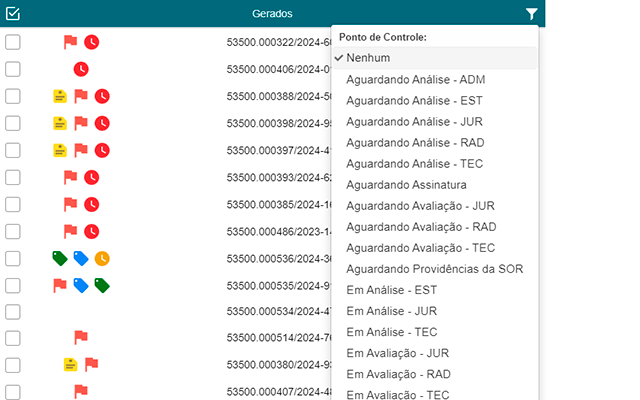
Task: Choose Em Análise - EST
Action: [x=391, y=290]
